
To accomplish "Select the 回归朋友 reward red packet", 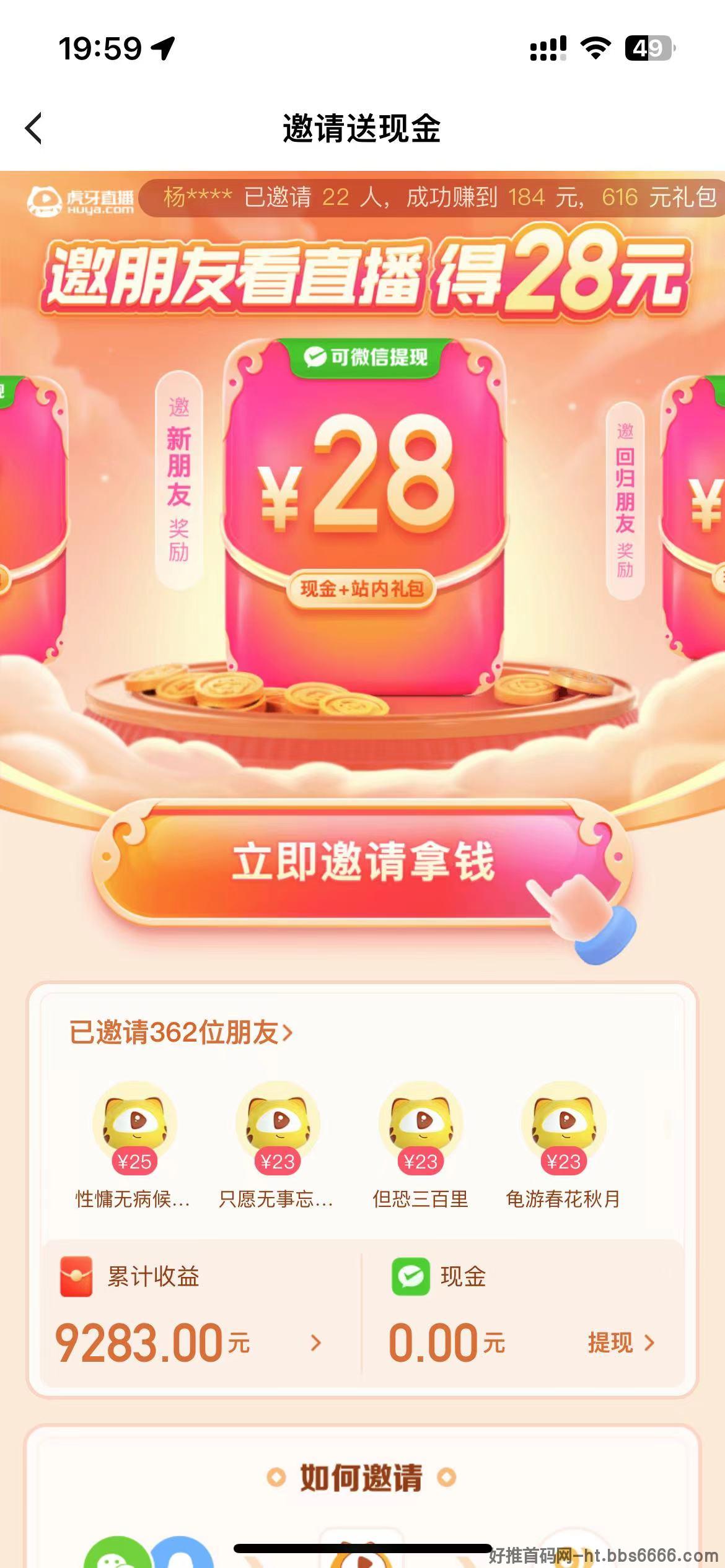I will (693, 517).
